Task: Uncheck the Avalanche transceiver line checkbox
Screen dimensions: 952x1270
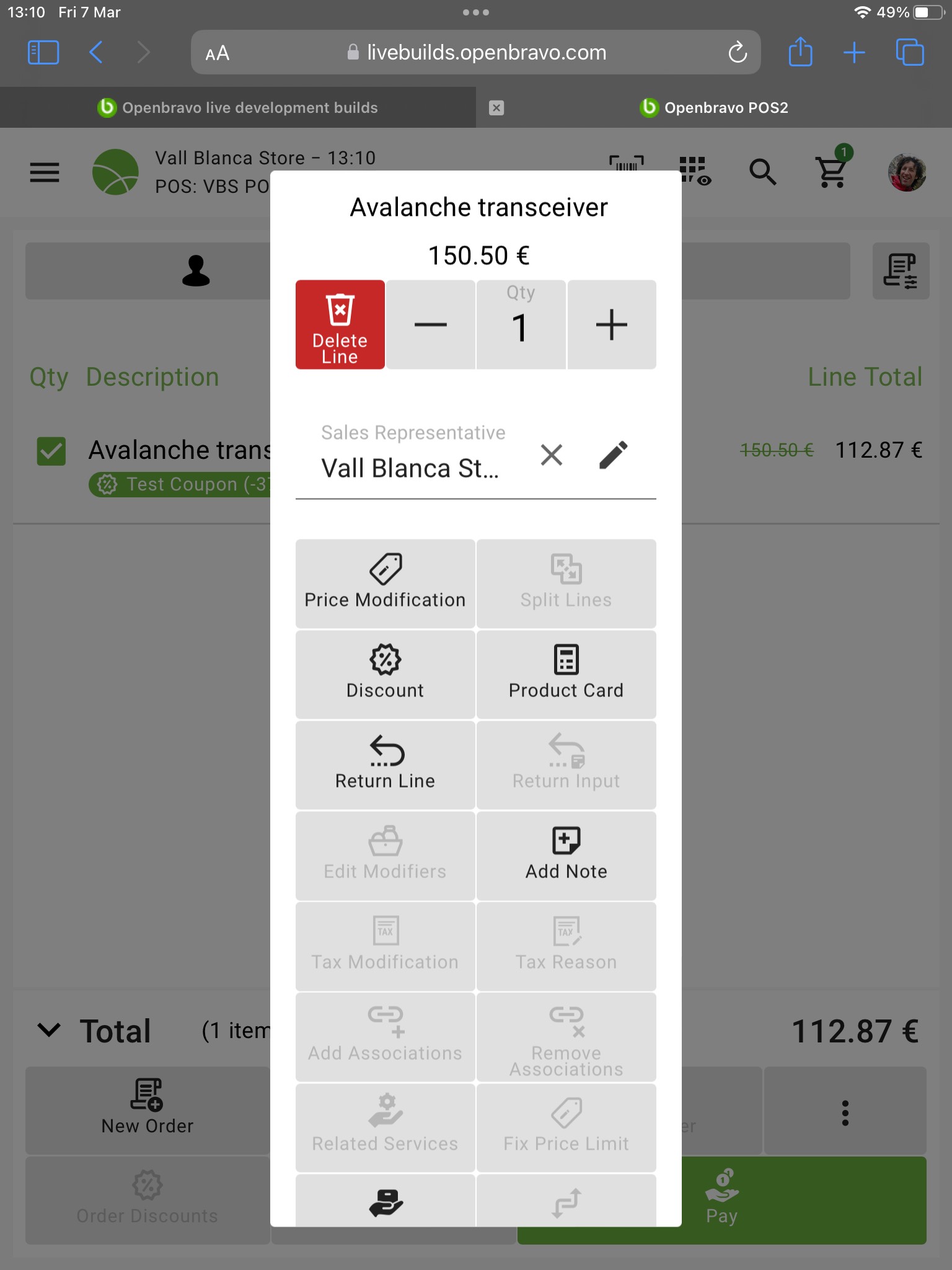Action: point(51,451)
